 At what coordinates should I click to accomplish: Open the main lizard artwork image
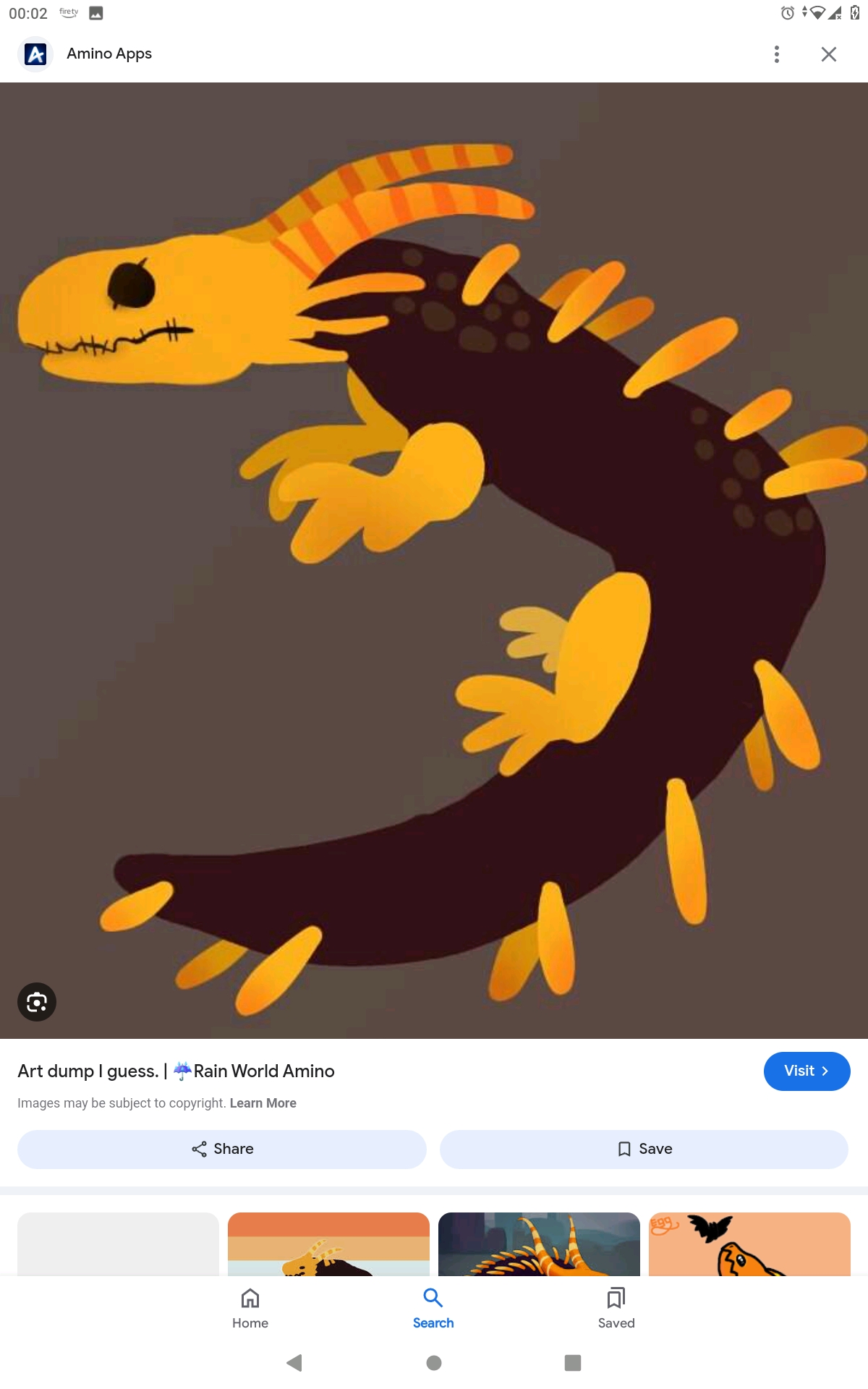[434, 561]
